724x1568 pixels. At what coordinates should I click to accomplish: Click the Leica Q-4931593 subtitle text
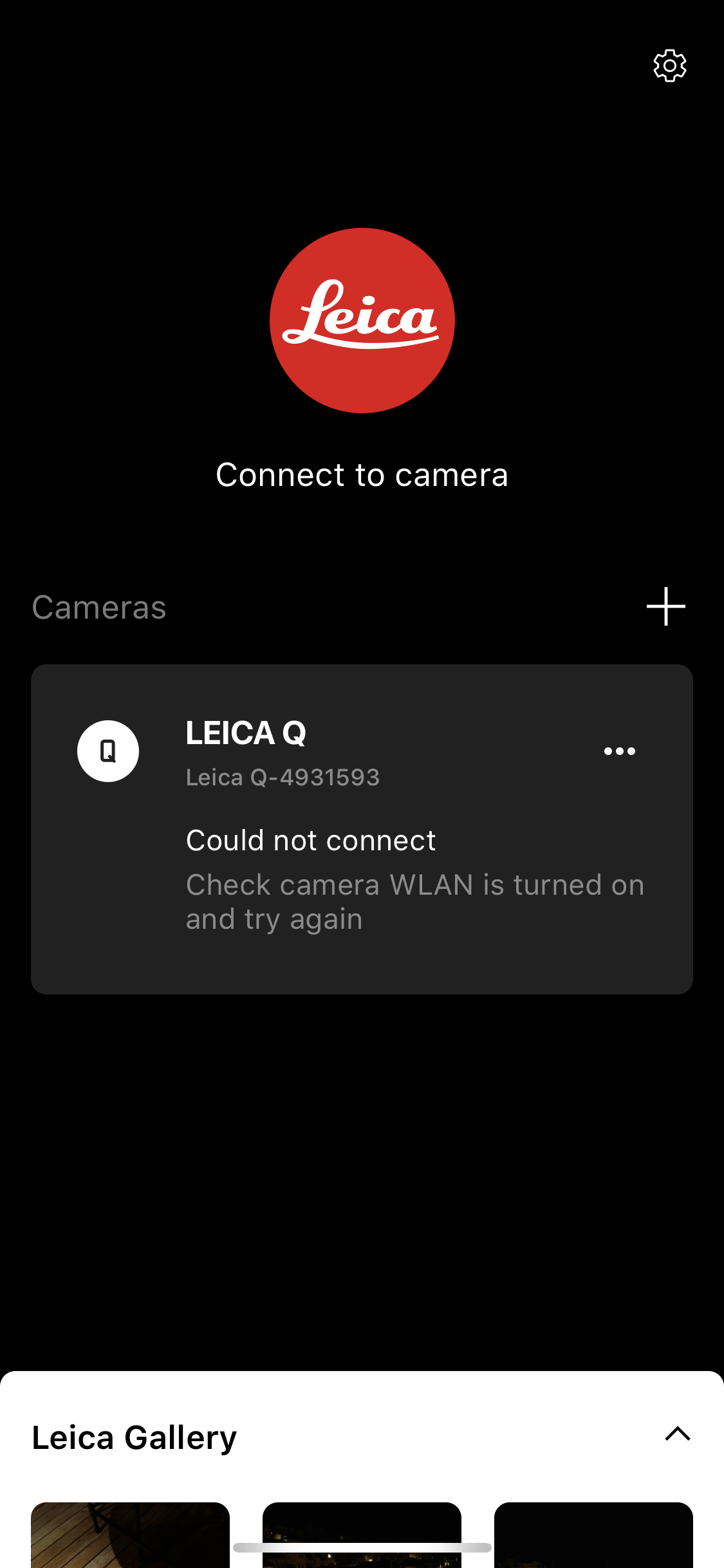point(283,777)
